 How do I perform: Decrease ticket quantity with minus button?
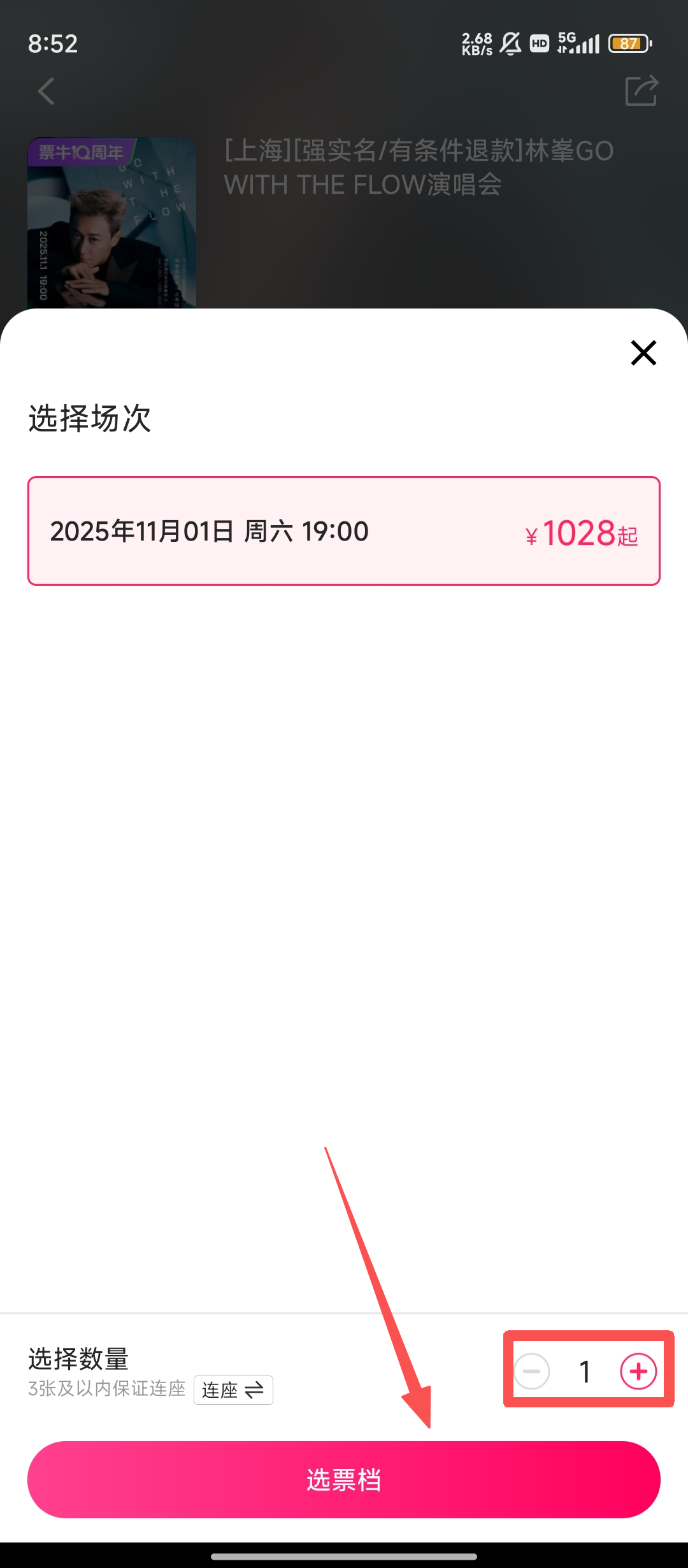click(x=532, y=1371)
